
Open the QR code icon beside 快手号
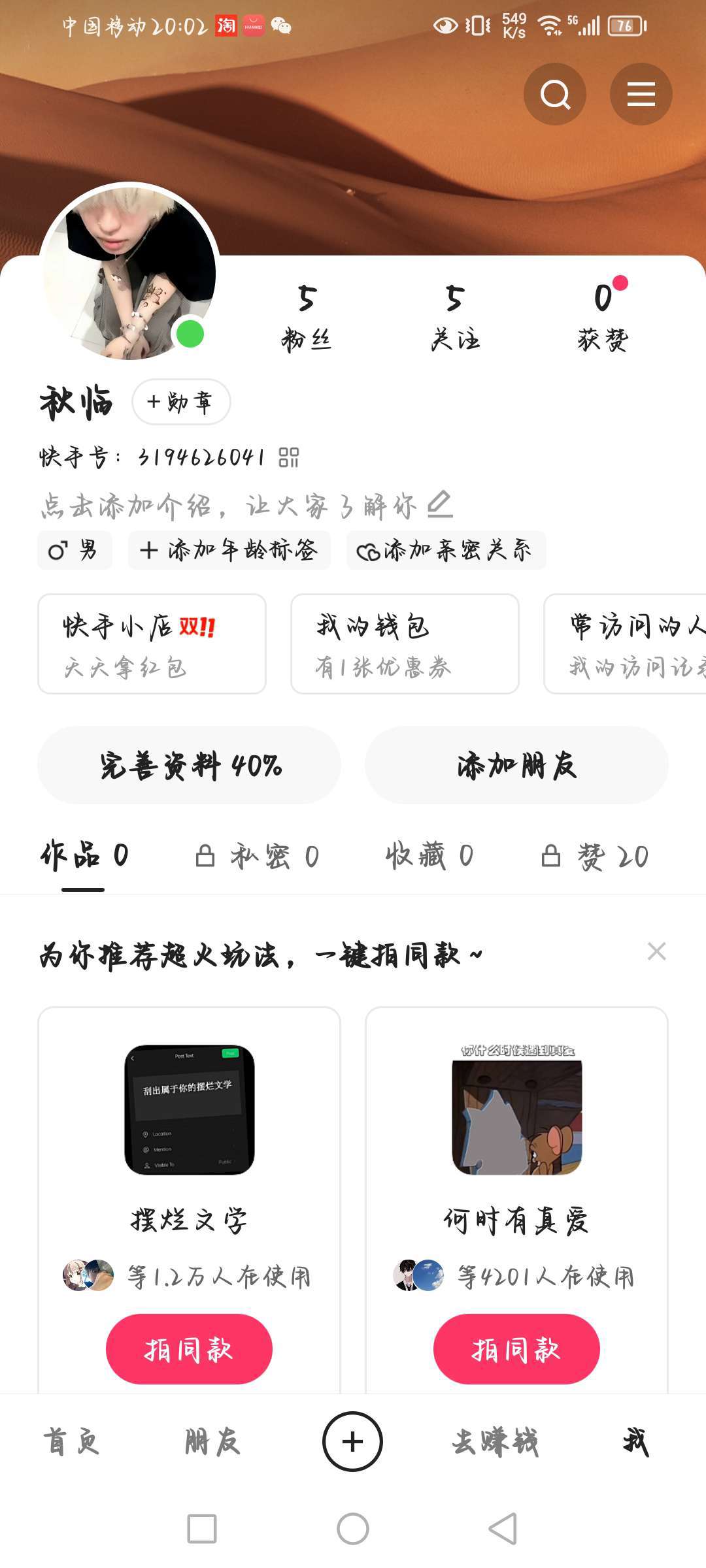coord(288,457)
